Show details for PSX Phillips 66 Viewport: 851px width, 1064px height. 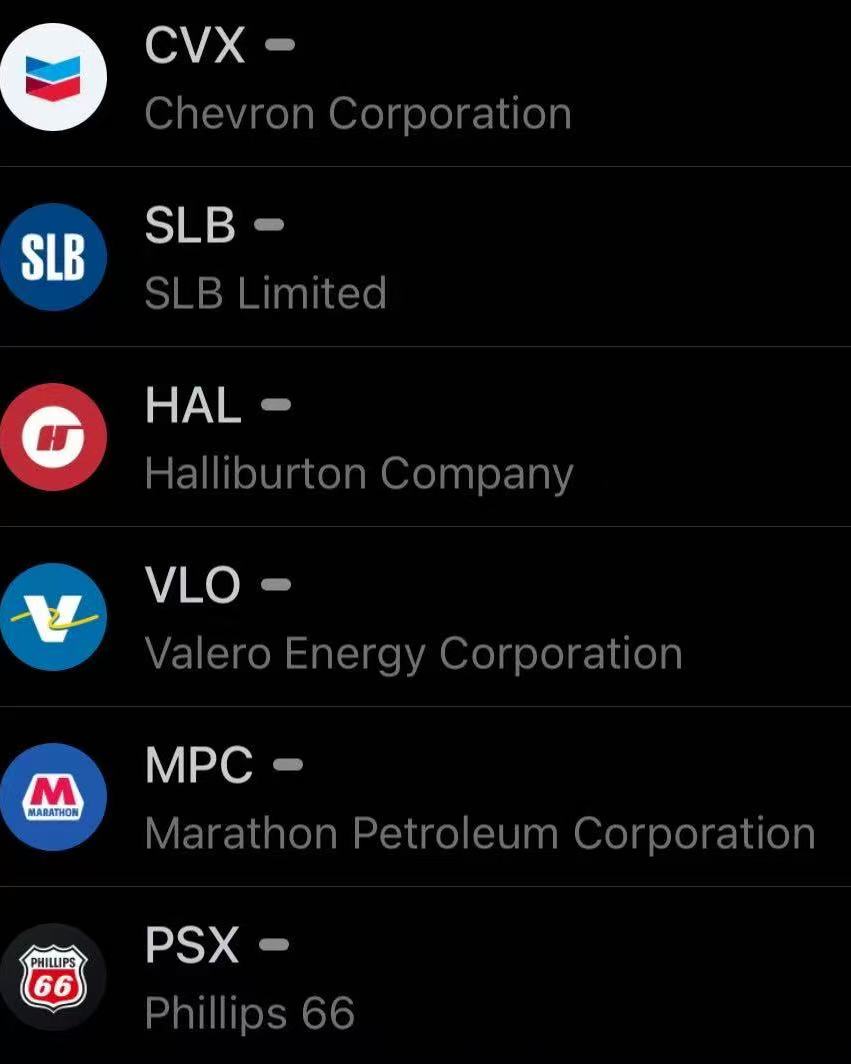pos(250,980)
